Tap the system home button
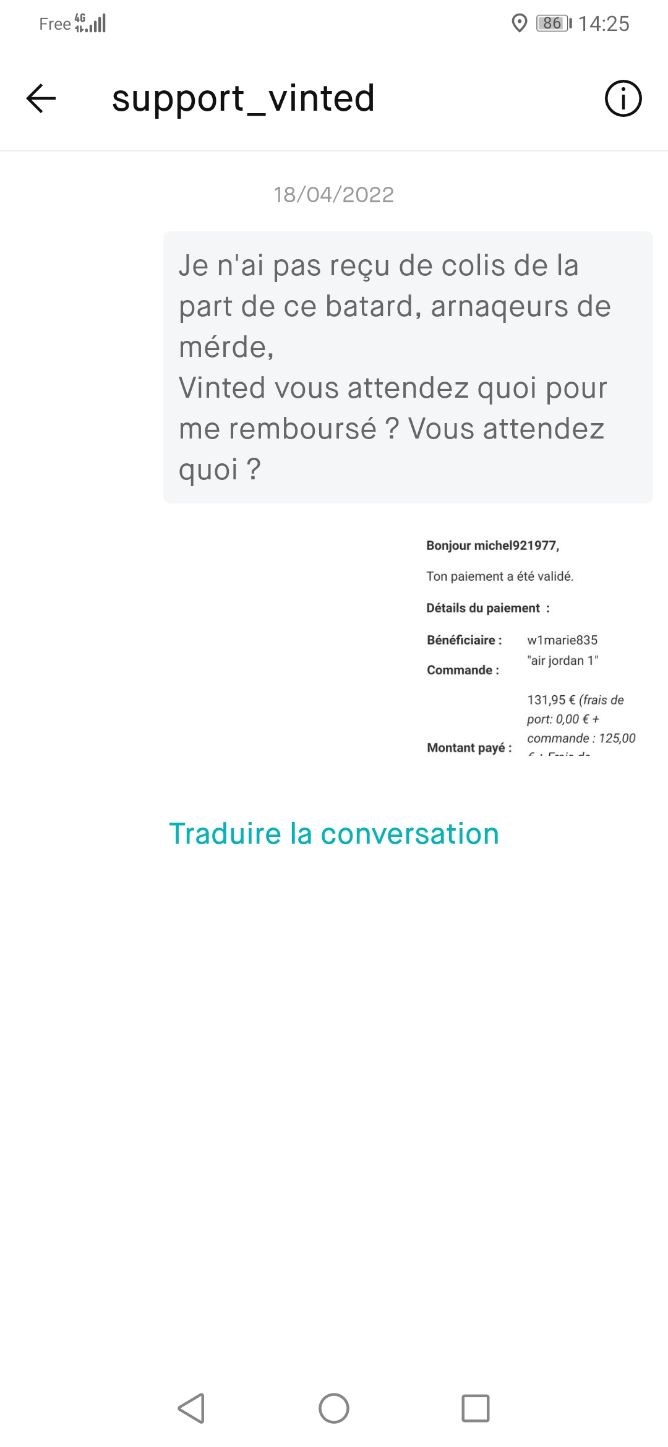668x1447 pixels. (x=333, y=1408)
